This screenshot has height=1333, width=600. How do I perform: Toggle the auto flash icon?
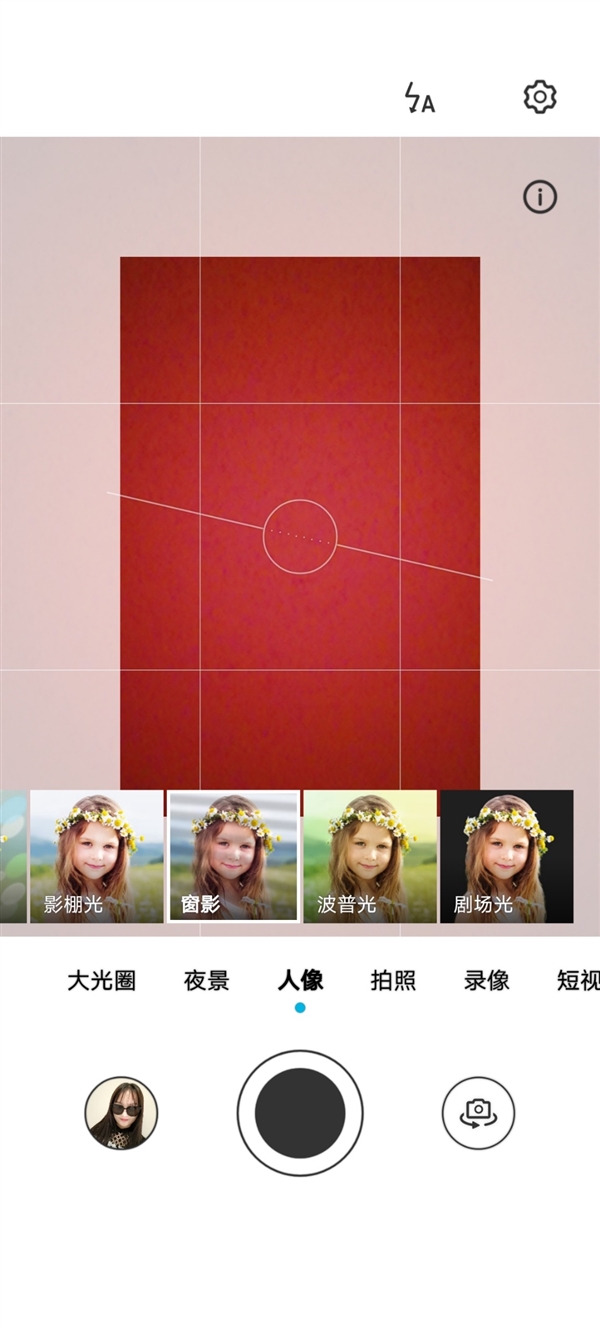(419, 98)
